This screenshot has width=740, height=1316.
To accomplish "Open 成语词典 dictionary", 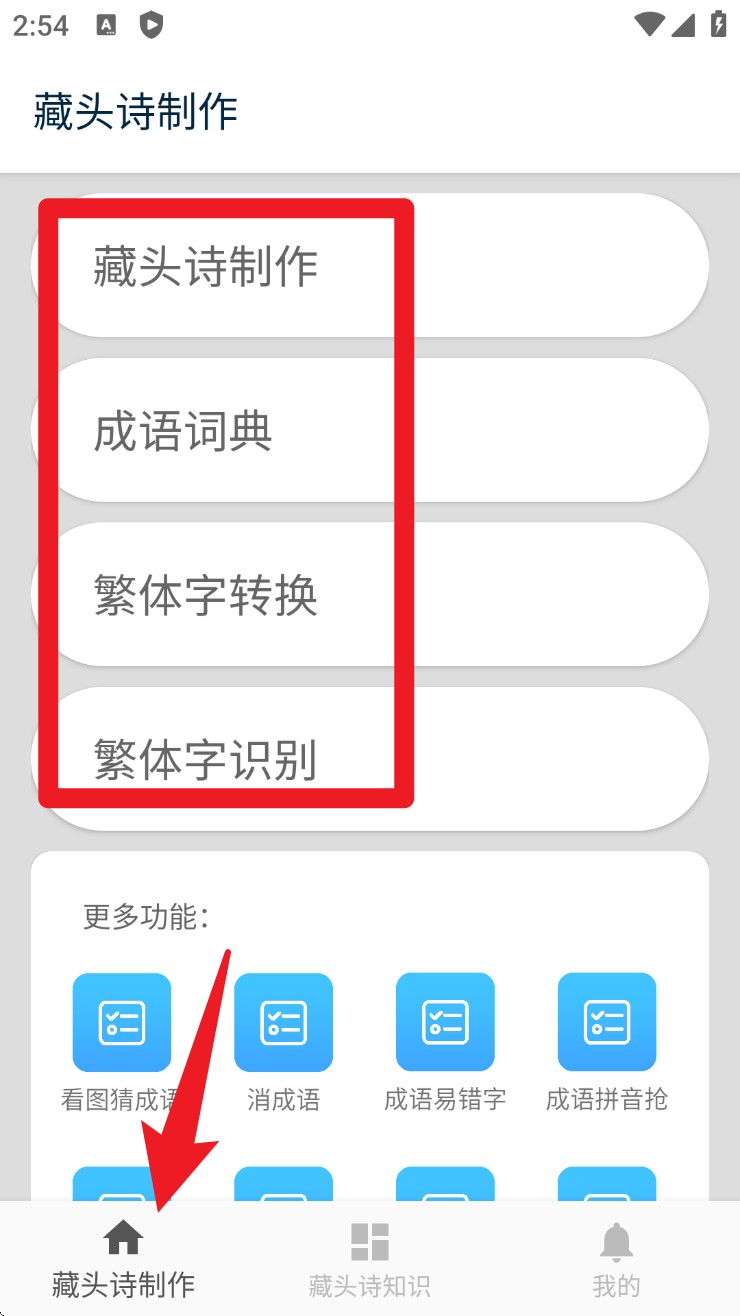I will pyautogui.click(x=370, y=430).
